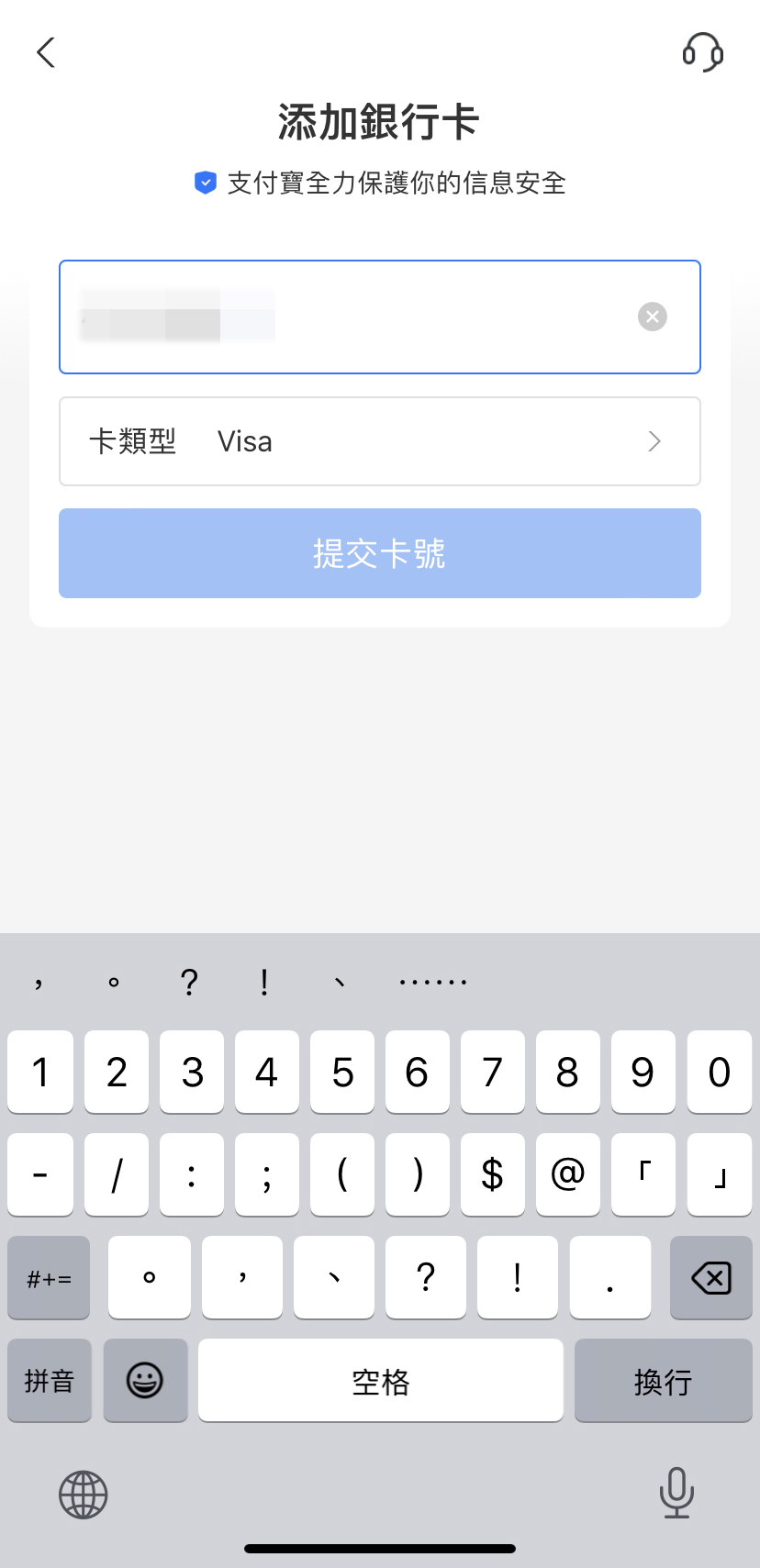Type the number 5 key
Viewport: 760px width, 1568px height.
pos(341,1072)
